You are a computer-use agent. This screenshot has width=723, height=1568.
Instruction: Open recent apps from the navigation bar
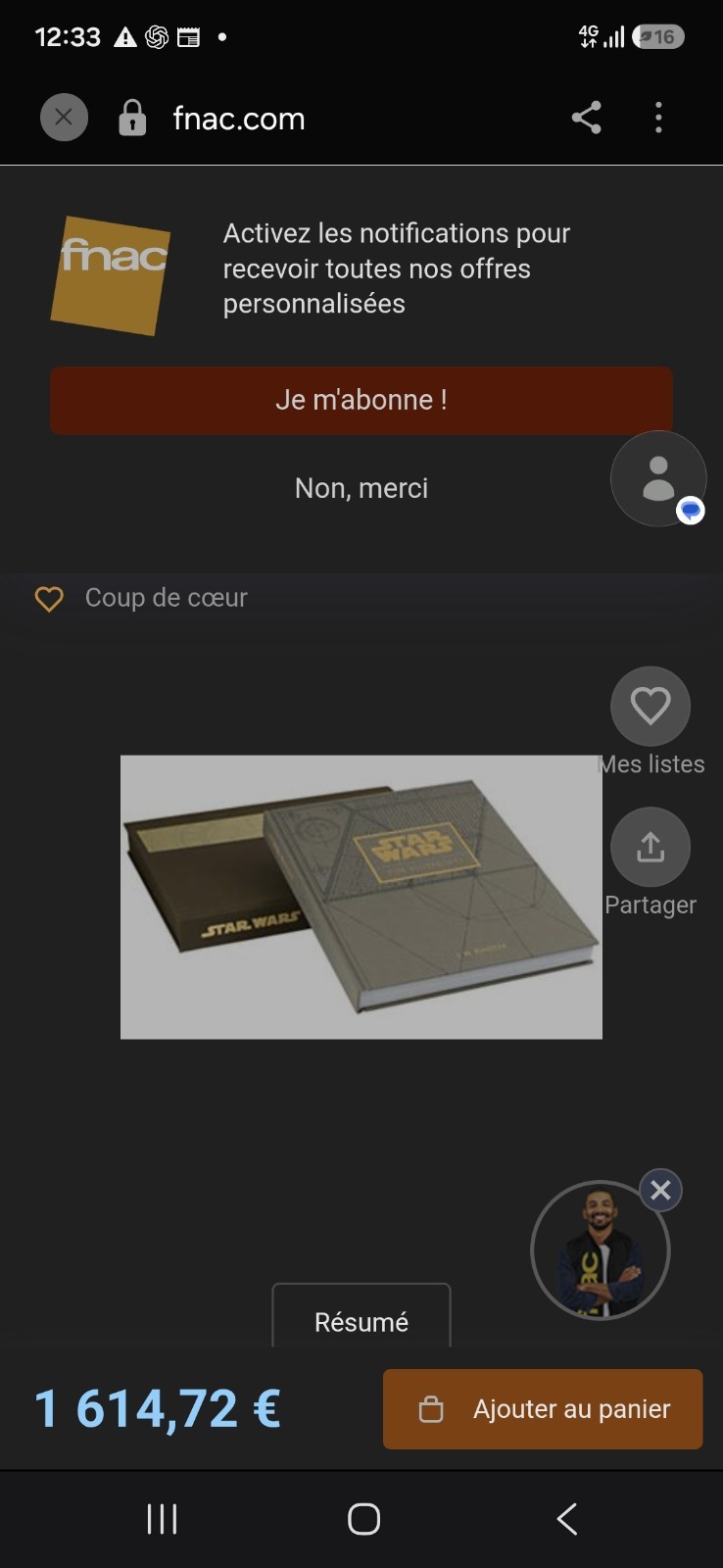pos(162,1519)
